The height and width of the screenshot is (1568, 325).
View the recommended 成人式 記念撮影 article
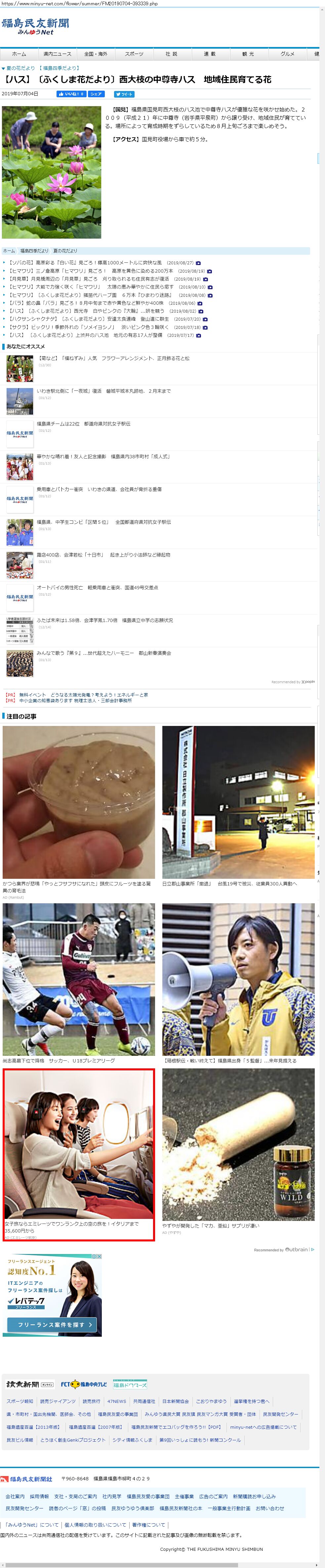point(103,457)
